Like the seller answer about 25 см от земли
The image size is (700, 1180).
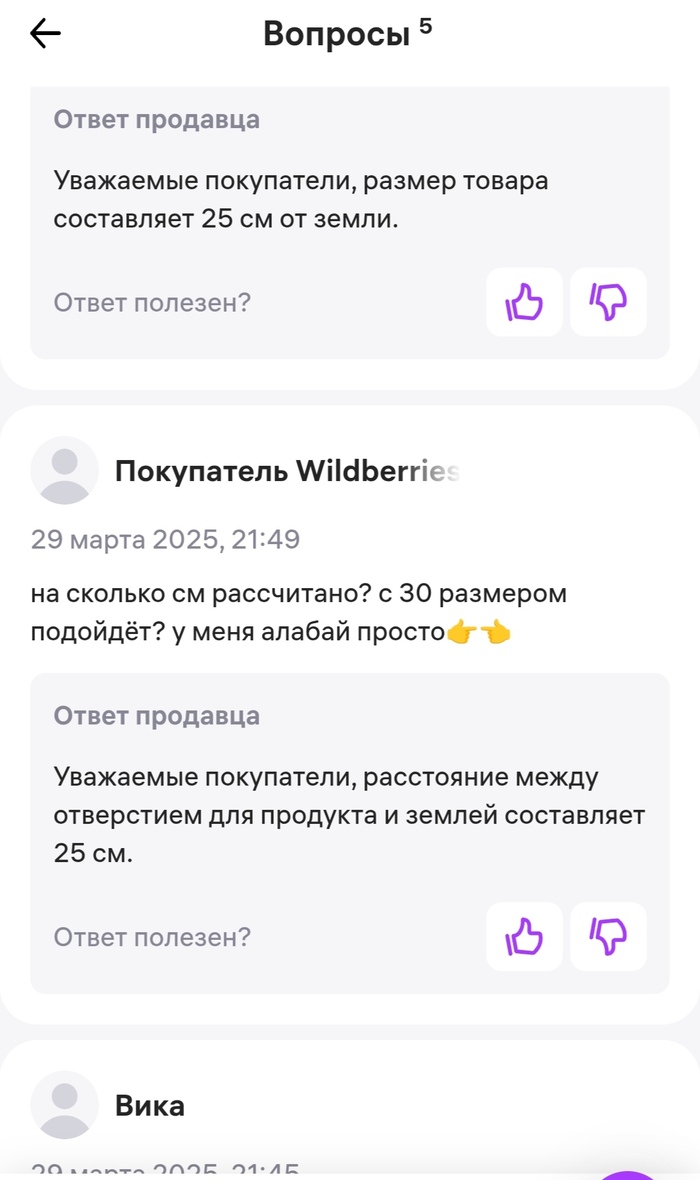pos(524,301)
